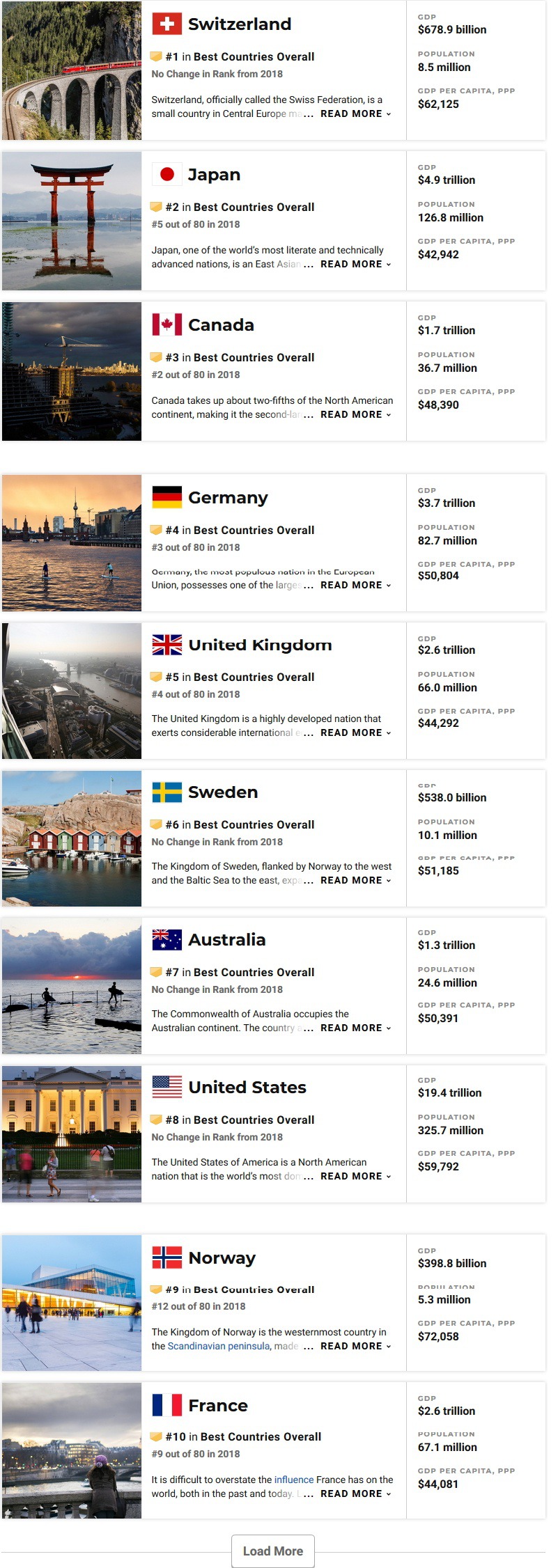
Task: Open the Germany skyline photo
Action: pyautogui.click(x=72, y=543)
